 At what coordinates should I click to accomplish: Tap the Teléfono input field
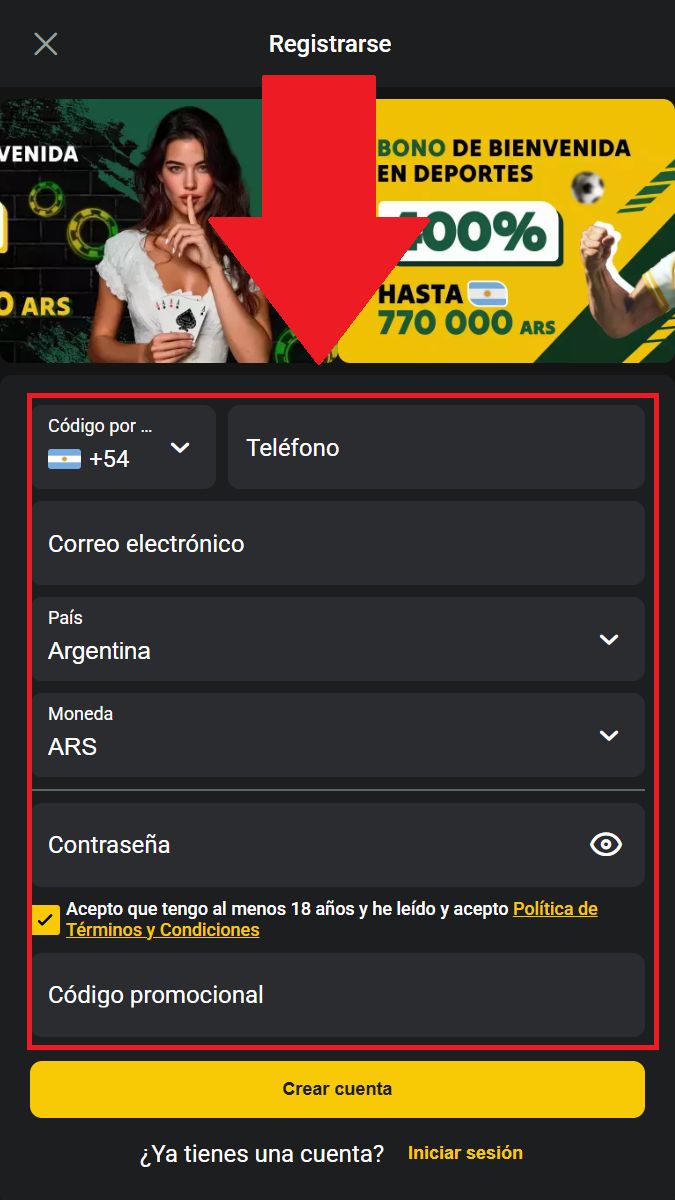pyautogui.click(x=436, y=448)
